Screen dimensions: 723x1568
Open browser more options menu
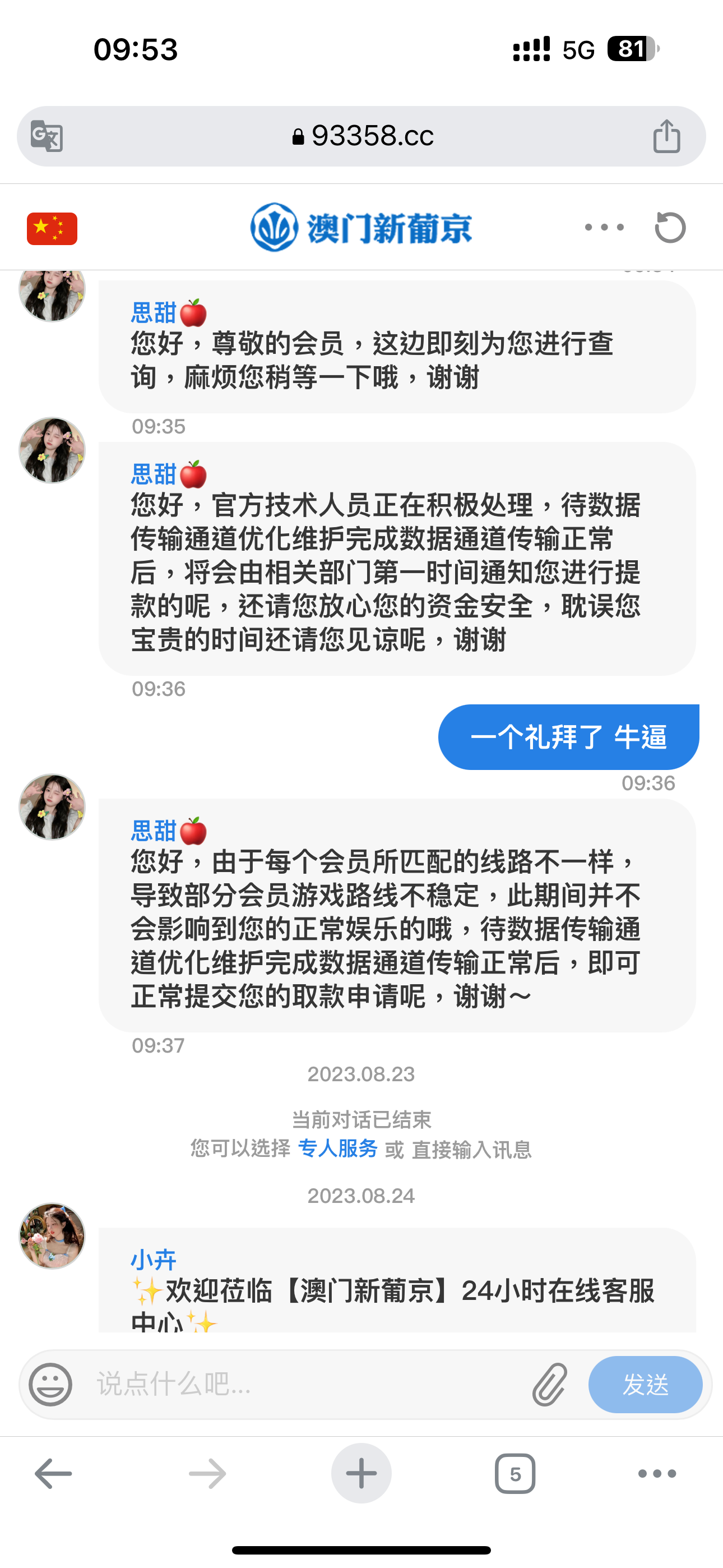[657, 1474]
